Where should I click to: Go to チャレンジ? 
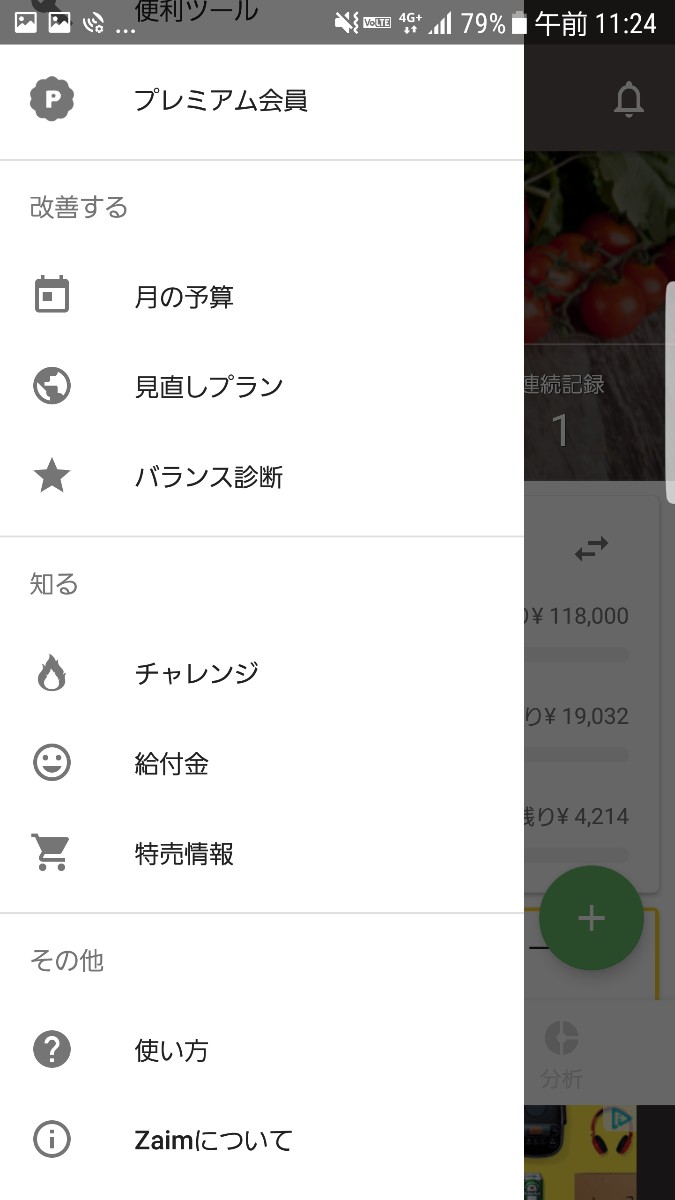[196, 673]
